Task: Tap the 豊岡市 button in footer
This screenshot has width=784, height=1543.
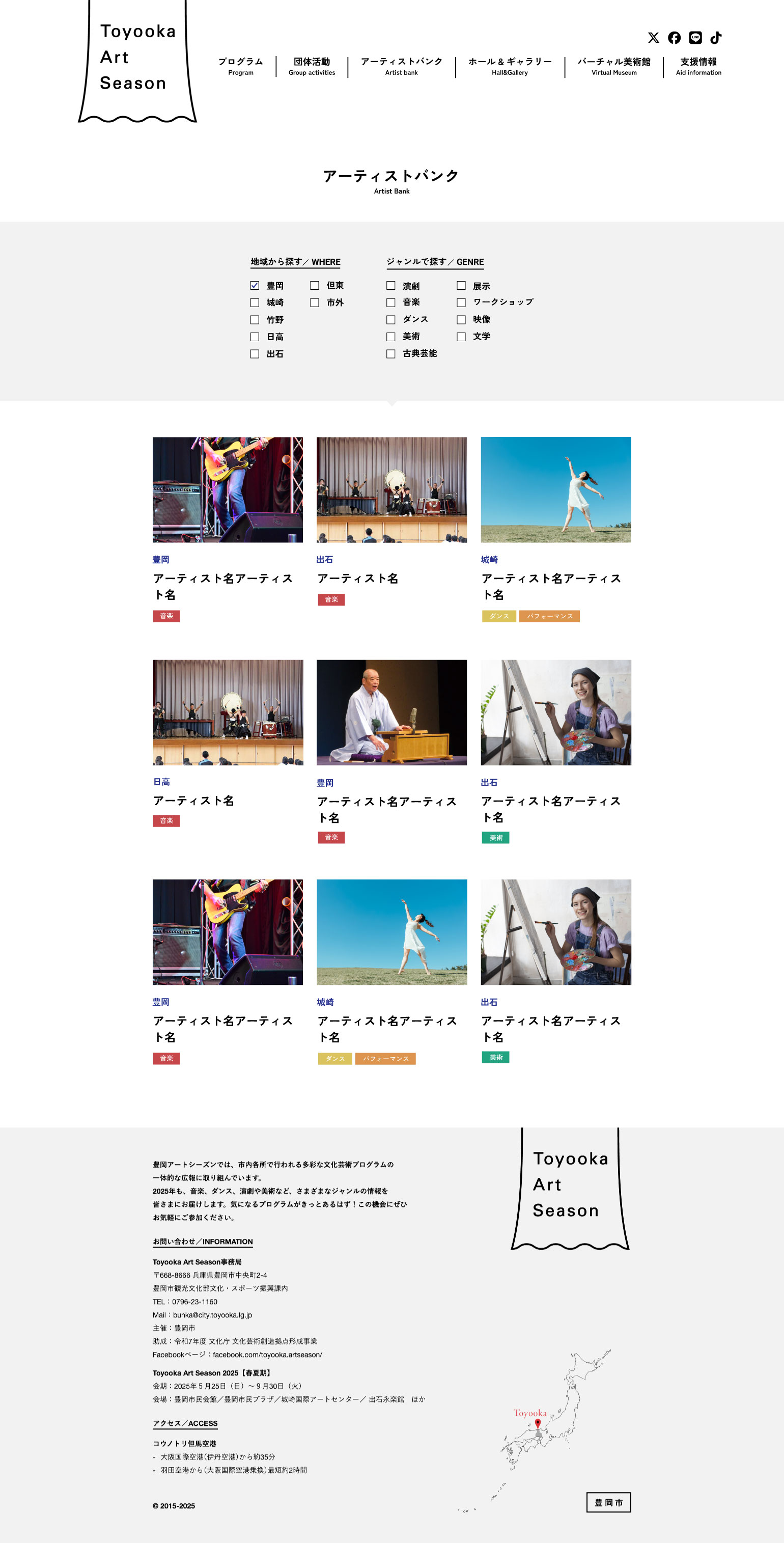Action: click(x=608, y=1502)
